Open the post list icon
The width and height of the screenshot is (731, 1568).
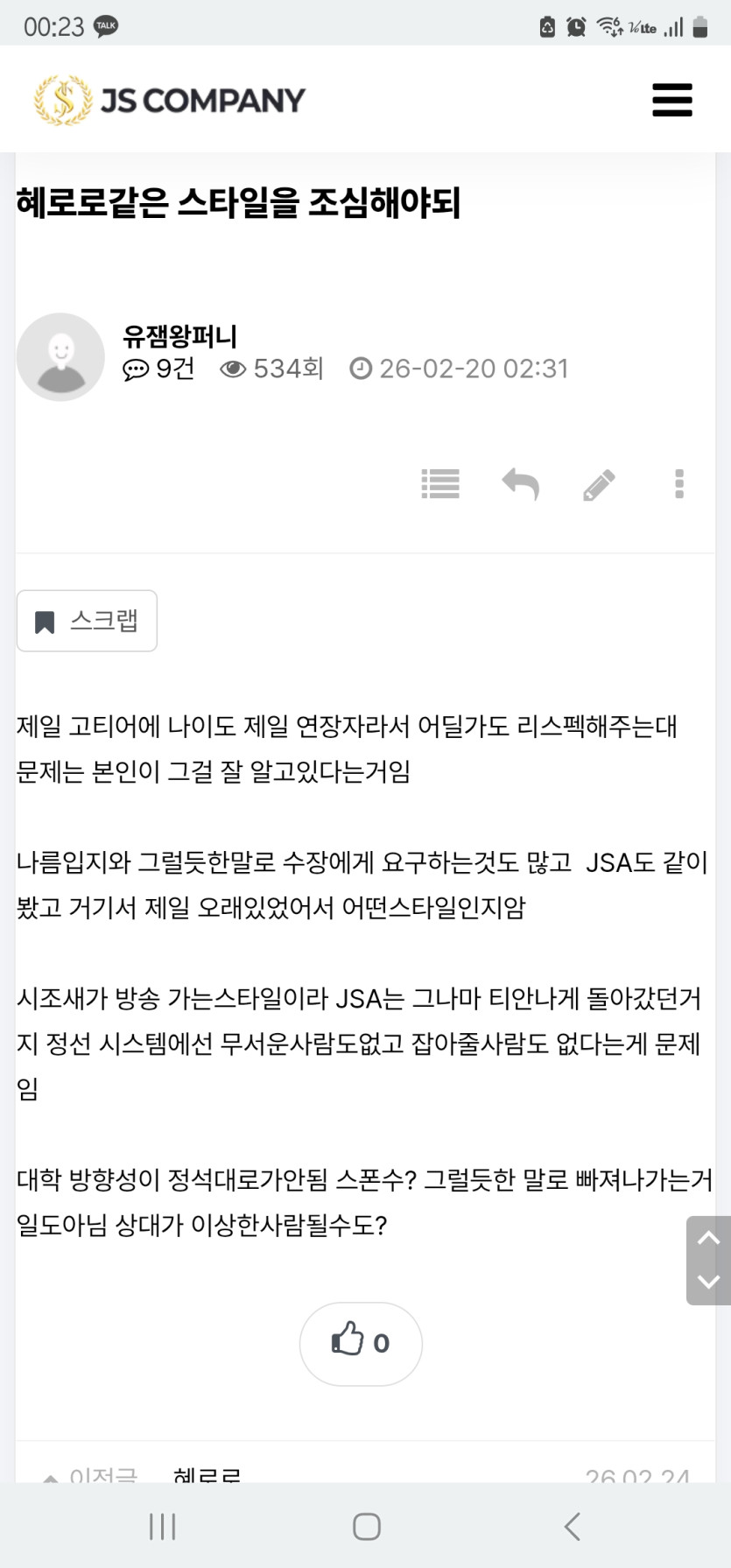(440, 484)
